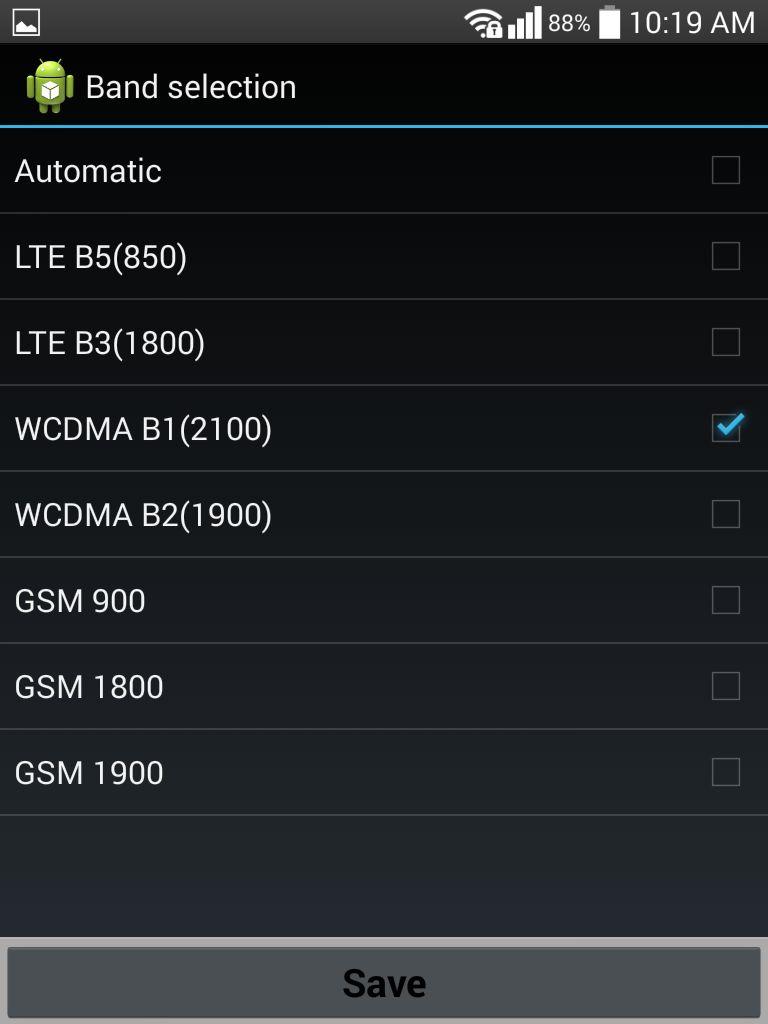Mark the GSM 1900 checkbox
Image resolution: width=768 pixels, height=1024 pixels.
click(725, 773)
